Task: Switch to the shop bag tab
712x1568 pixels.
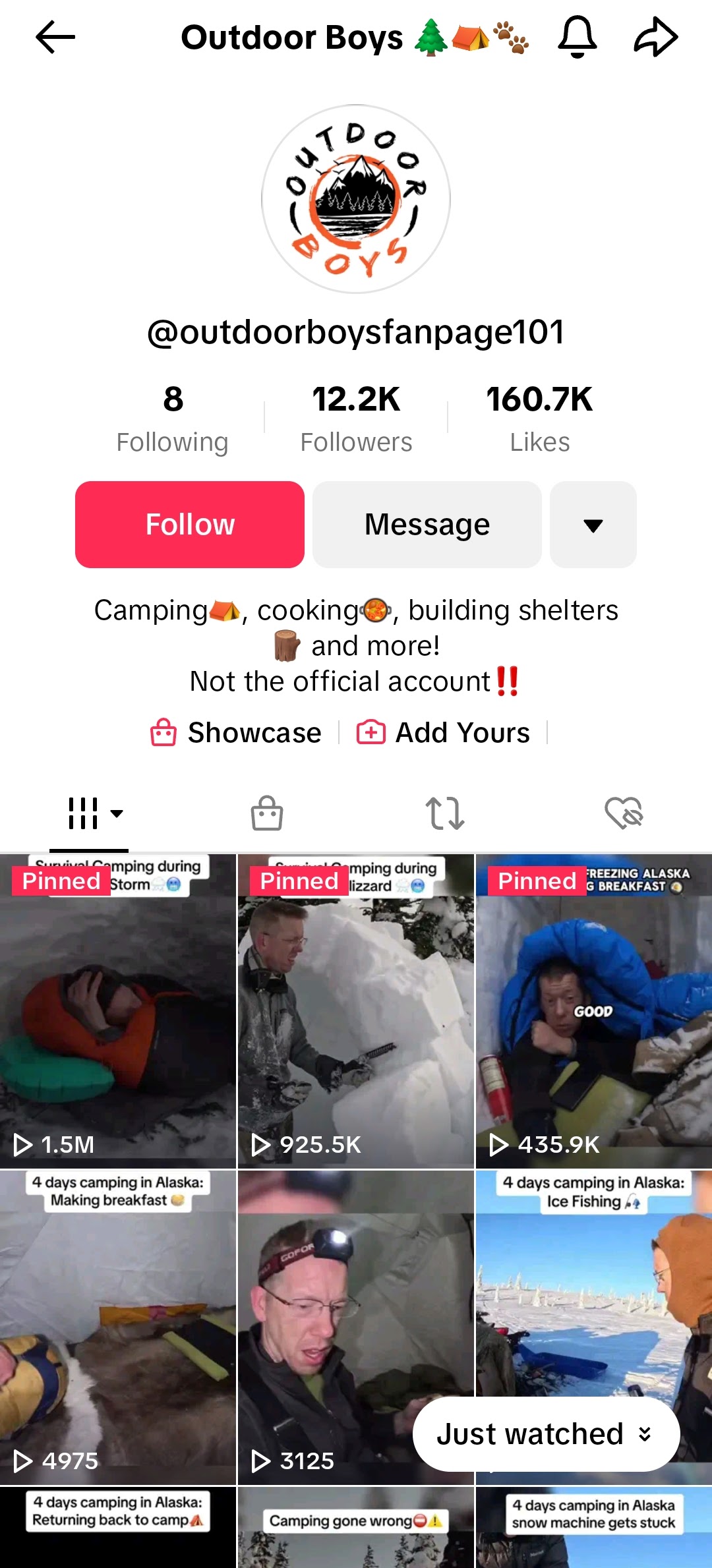Action: click(267, 813)
